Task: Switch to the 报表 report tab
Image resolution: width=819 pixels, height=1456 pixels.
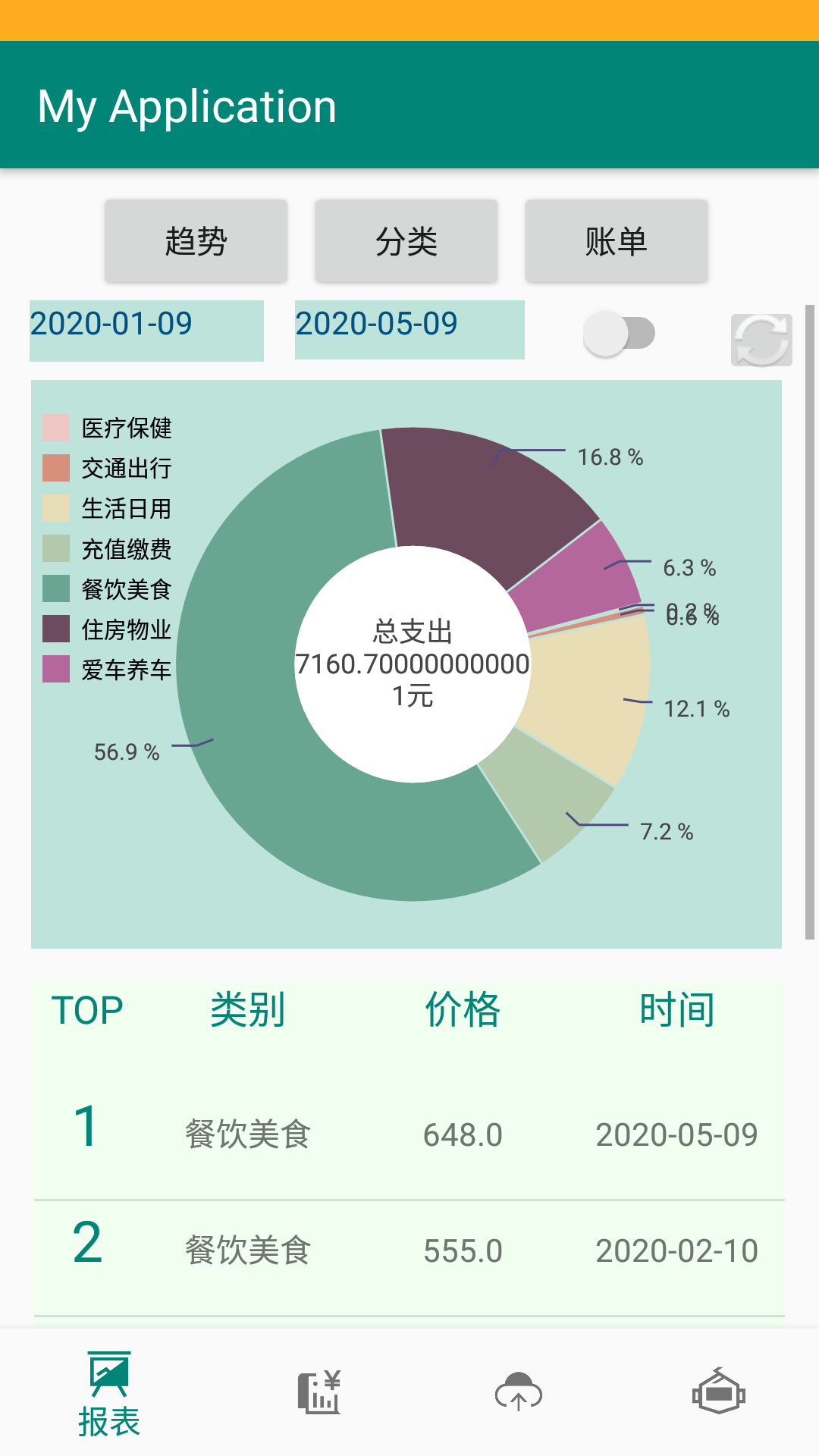Action: click(x=109, y=1395)
